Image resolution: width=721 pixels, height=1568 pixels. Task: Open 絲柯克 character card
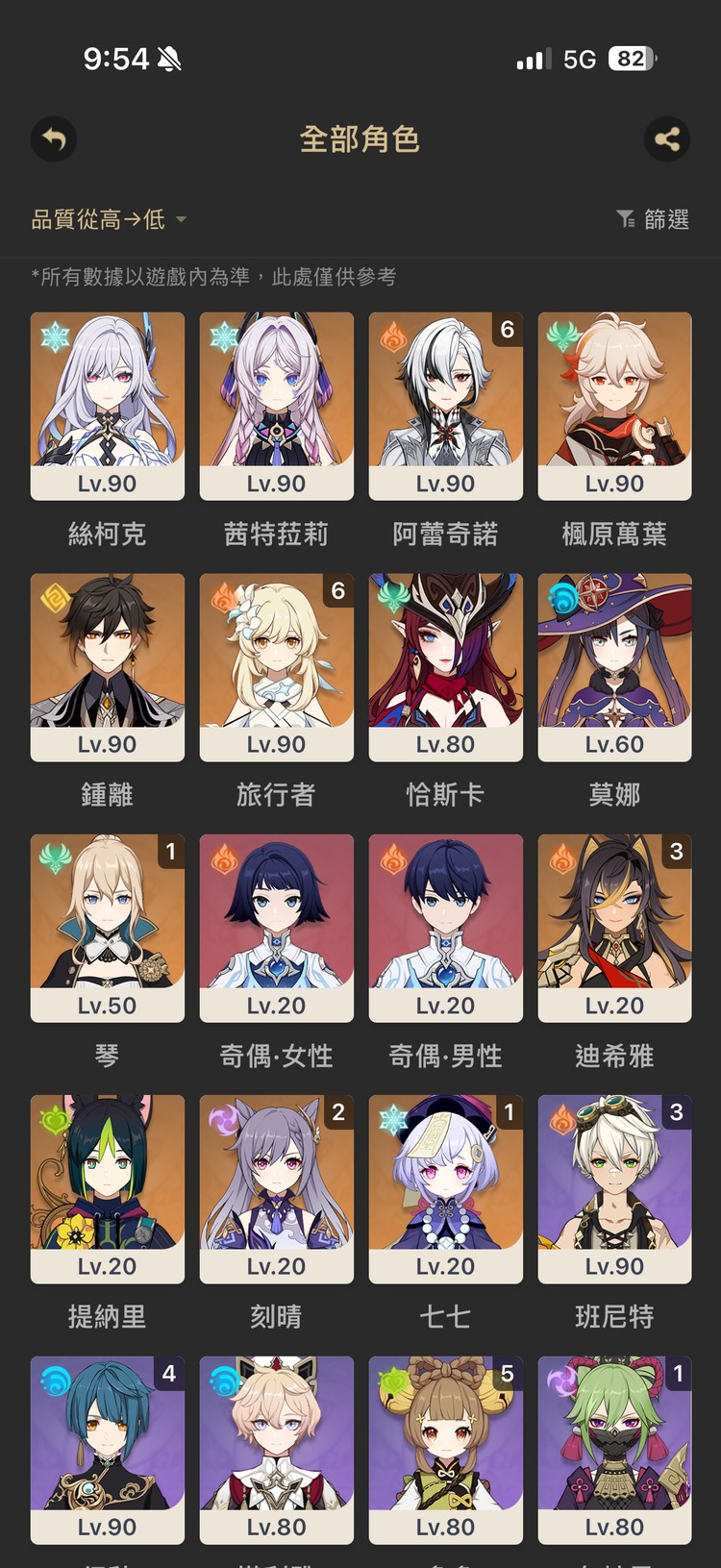click(x=108, y=405)
